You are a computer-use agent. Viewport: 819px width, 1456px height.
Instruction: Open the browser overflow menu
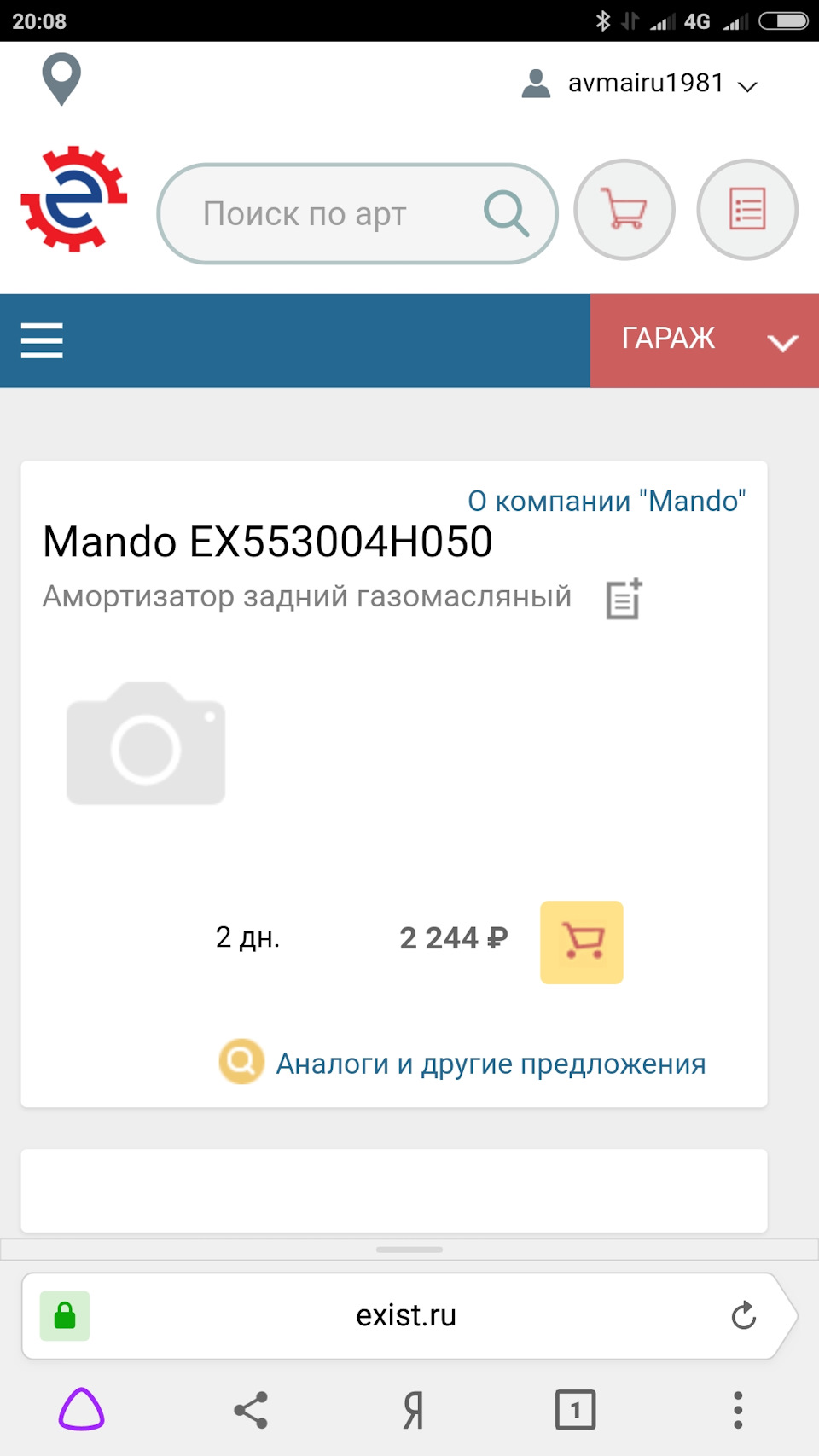point(738,1410)
